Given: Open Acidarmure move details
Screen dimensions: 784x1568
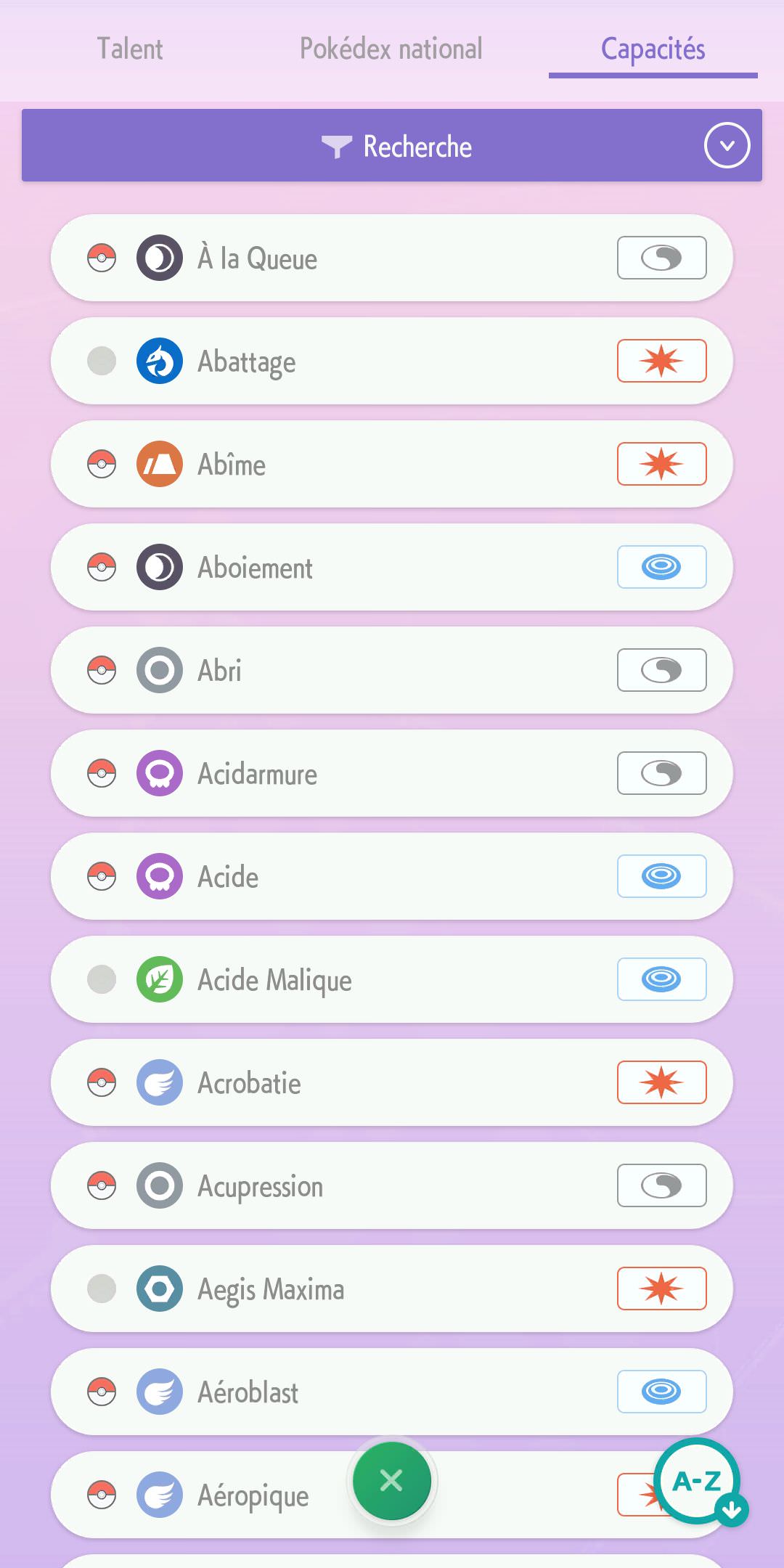Looking at the screenshot, I should 392,774.
